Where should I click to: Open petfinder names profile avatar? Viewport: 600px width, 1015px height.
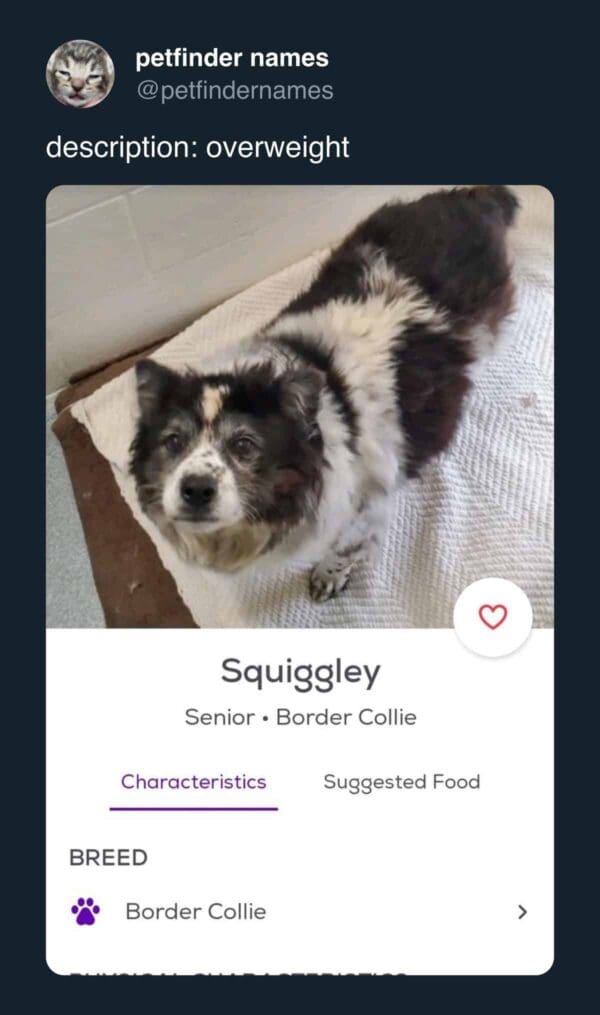click(80, 74)
